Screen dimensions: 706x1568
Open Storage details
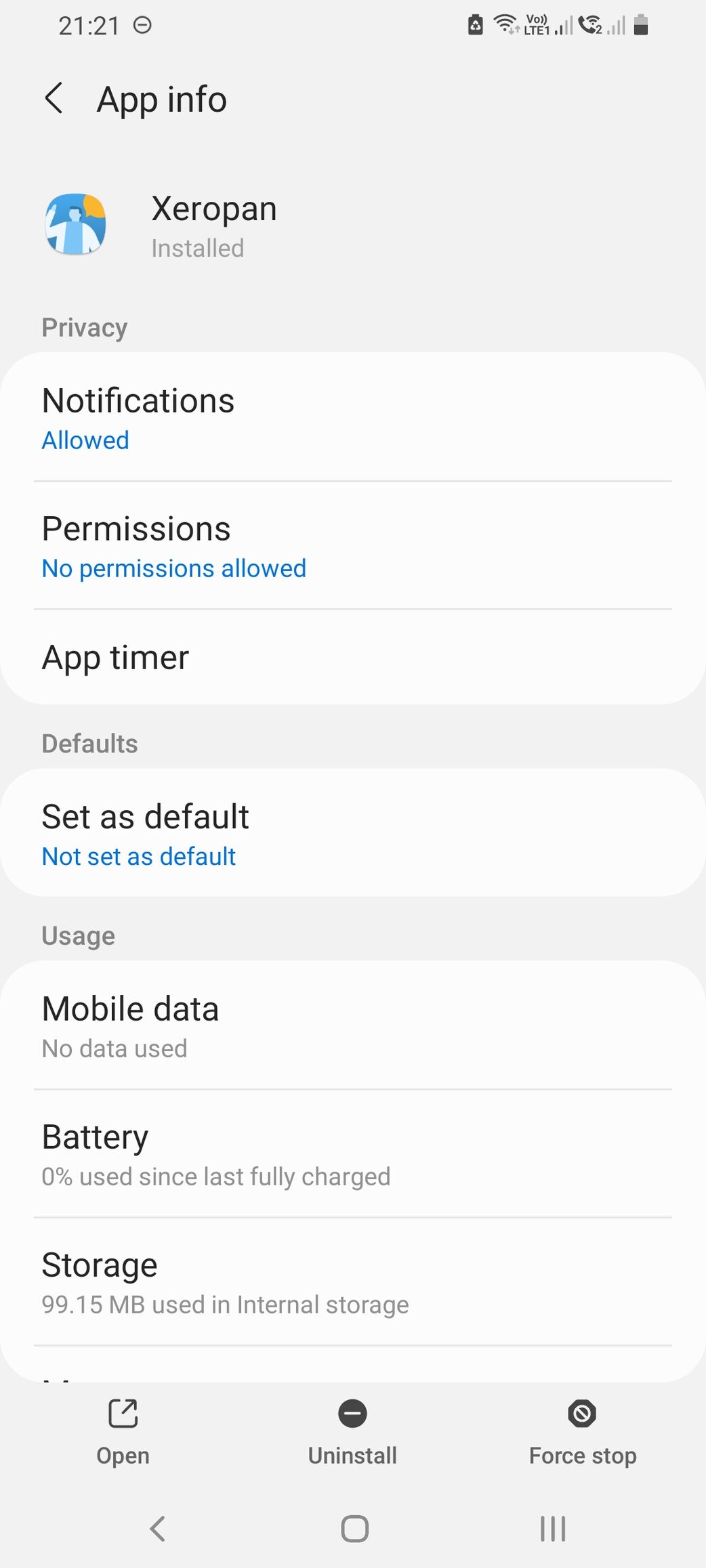pos(353,1281)
